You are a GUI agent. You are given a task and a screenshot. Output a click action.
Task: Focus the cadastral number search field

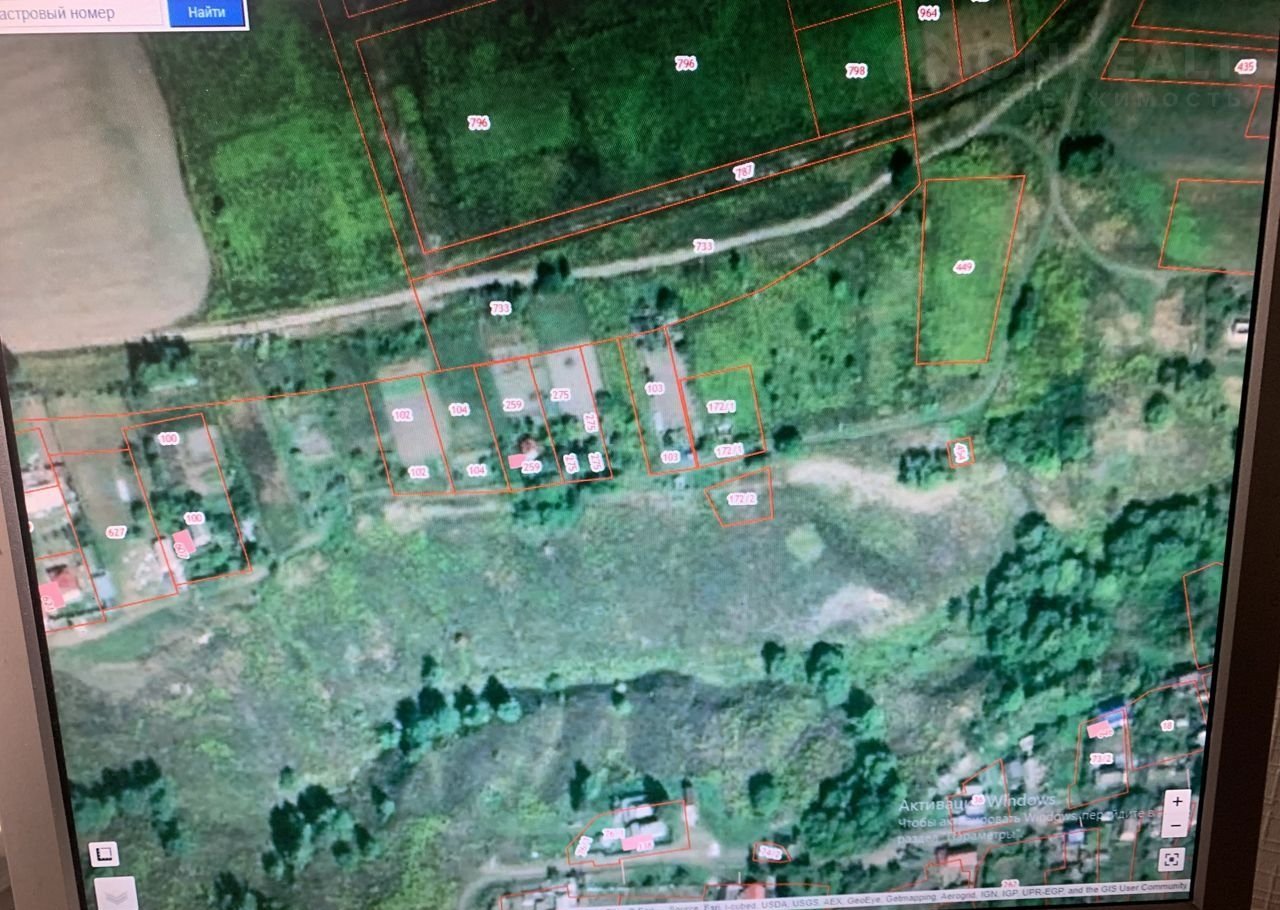tap(80, 14)
